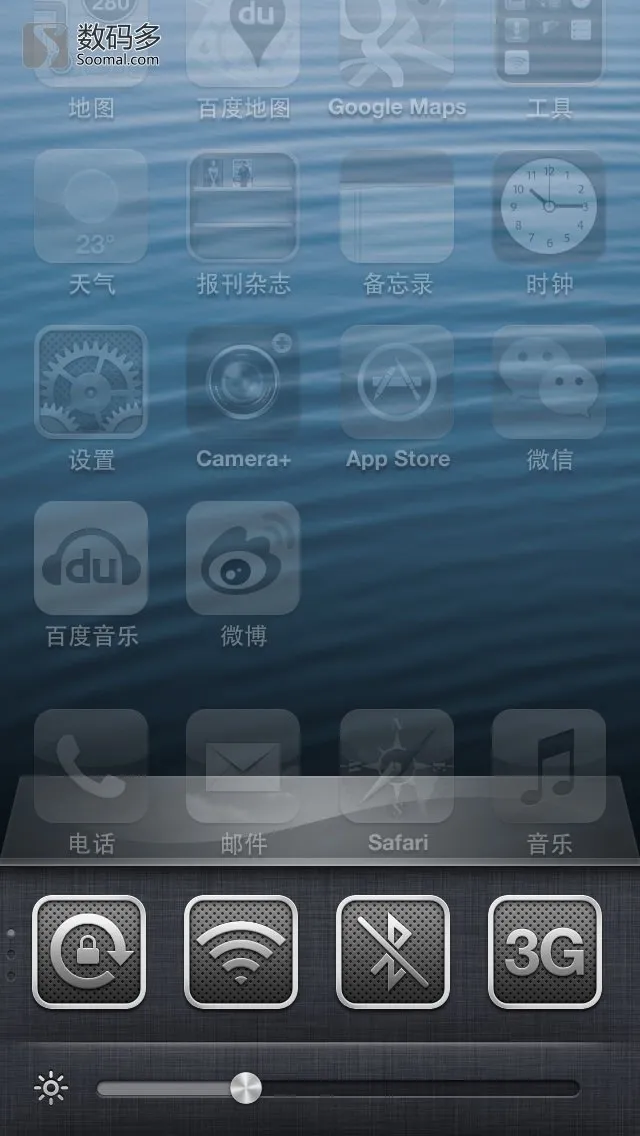
Task: Toggle the rotation lock
Action: (x=89, y=951)
